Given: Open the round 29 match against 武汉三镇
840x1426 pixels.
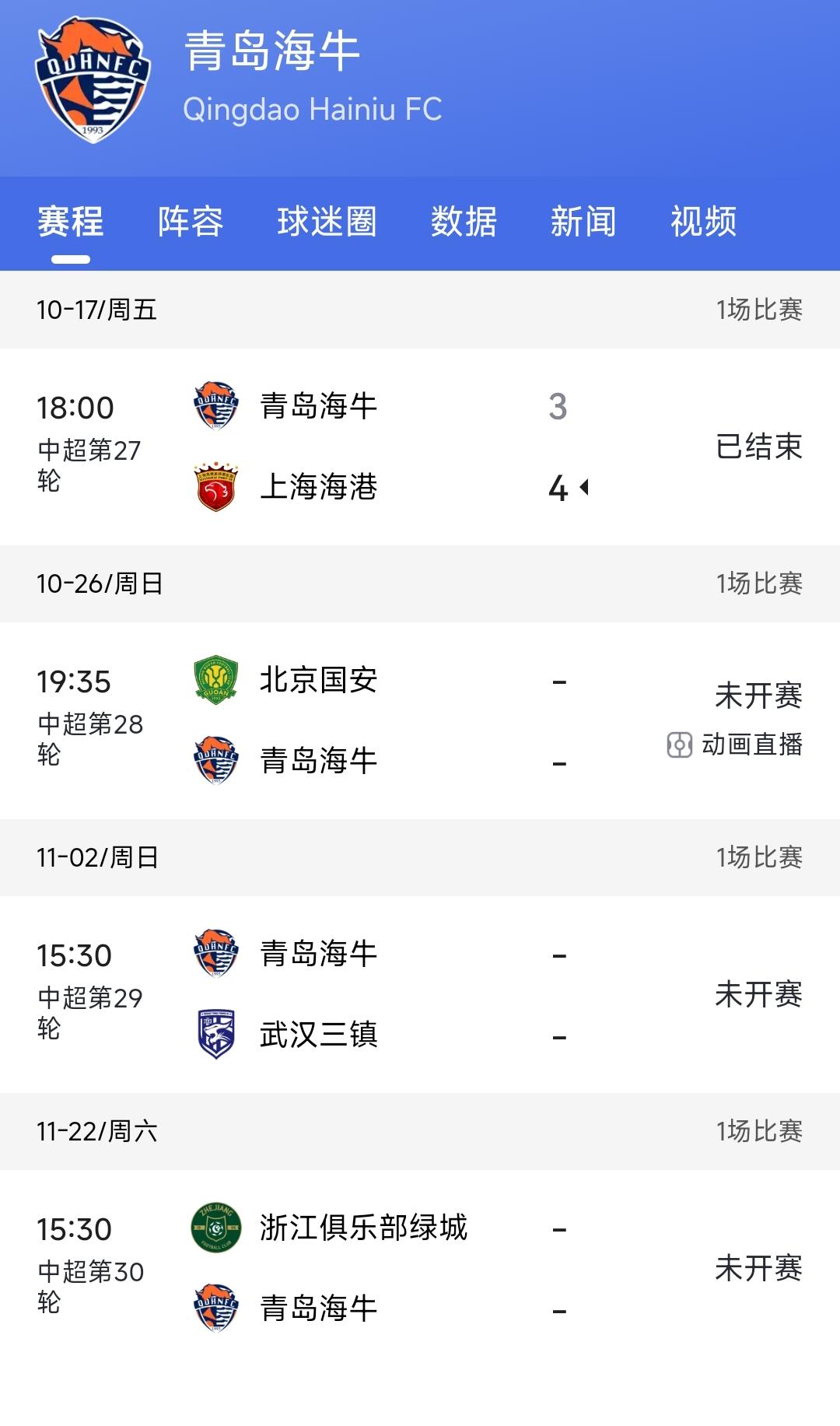Looking at the screenshot, I should tap(420, 994).
